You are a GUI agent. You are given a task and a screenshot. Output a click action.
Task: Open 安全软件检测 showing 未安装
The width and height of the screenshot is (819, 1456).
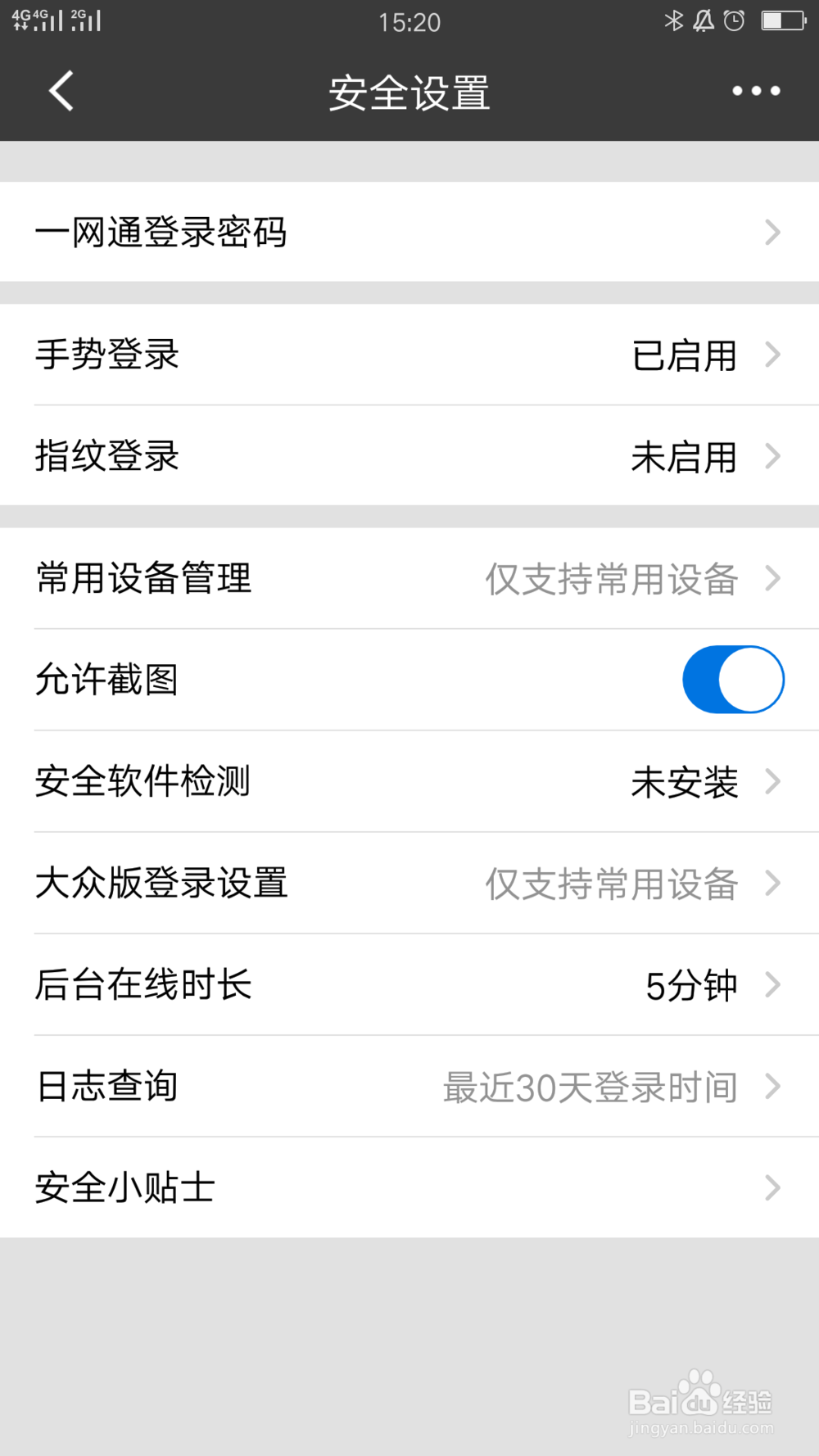click(409, 782)
